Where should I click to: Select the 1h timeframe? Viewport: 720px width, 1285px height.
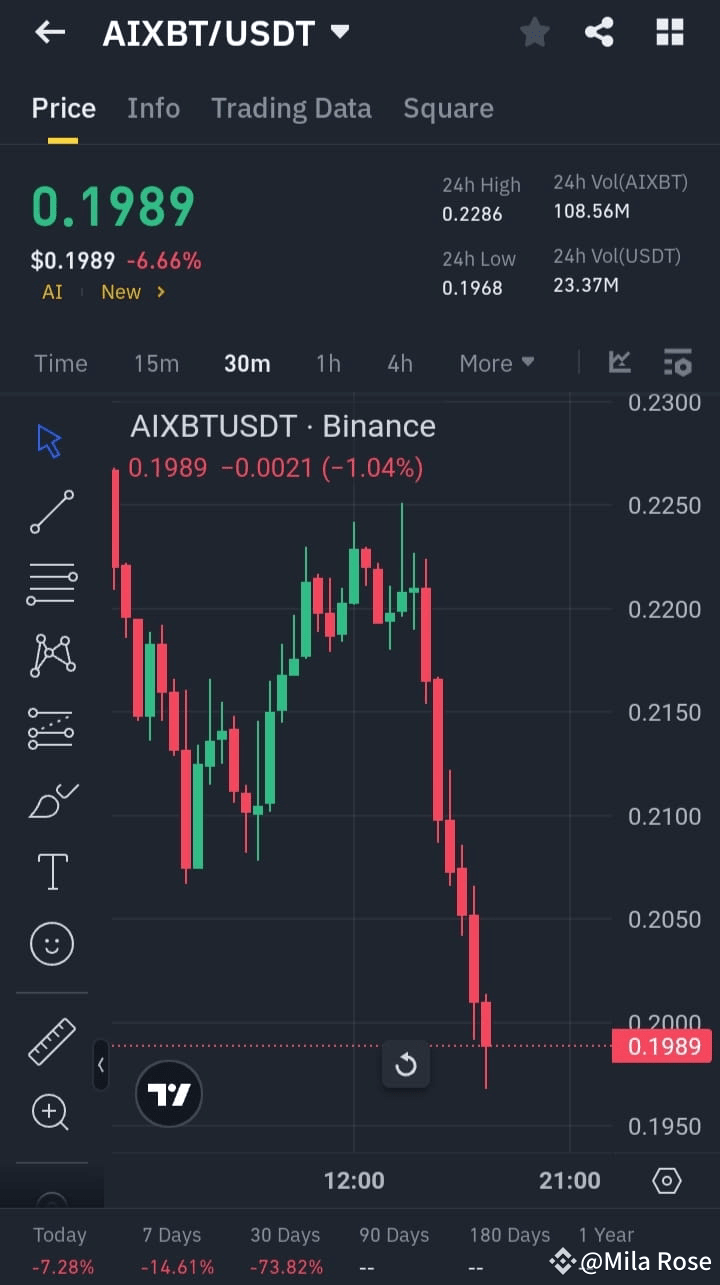(328, 363)
